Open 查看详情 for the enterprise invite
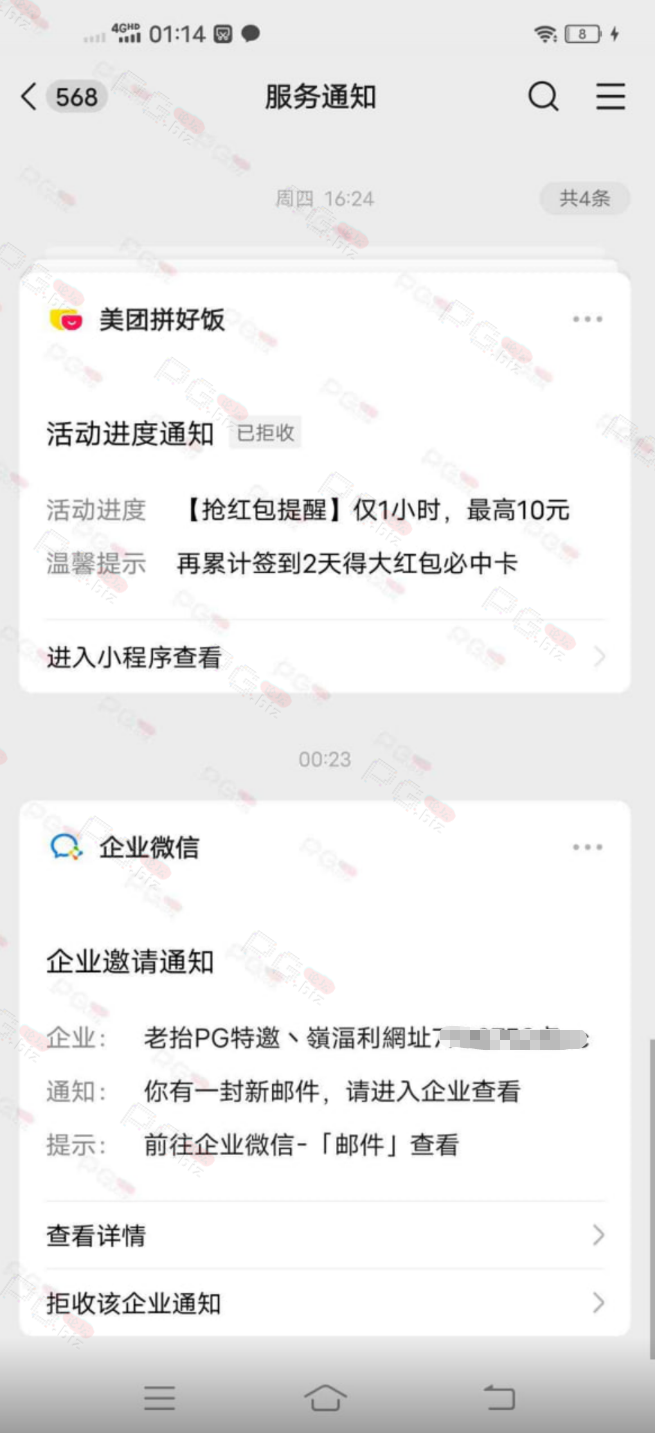Image resolution: width=655 pixels, height=1433 pixels. pyautogui.click(x=325, y=1236)
